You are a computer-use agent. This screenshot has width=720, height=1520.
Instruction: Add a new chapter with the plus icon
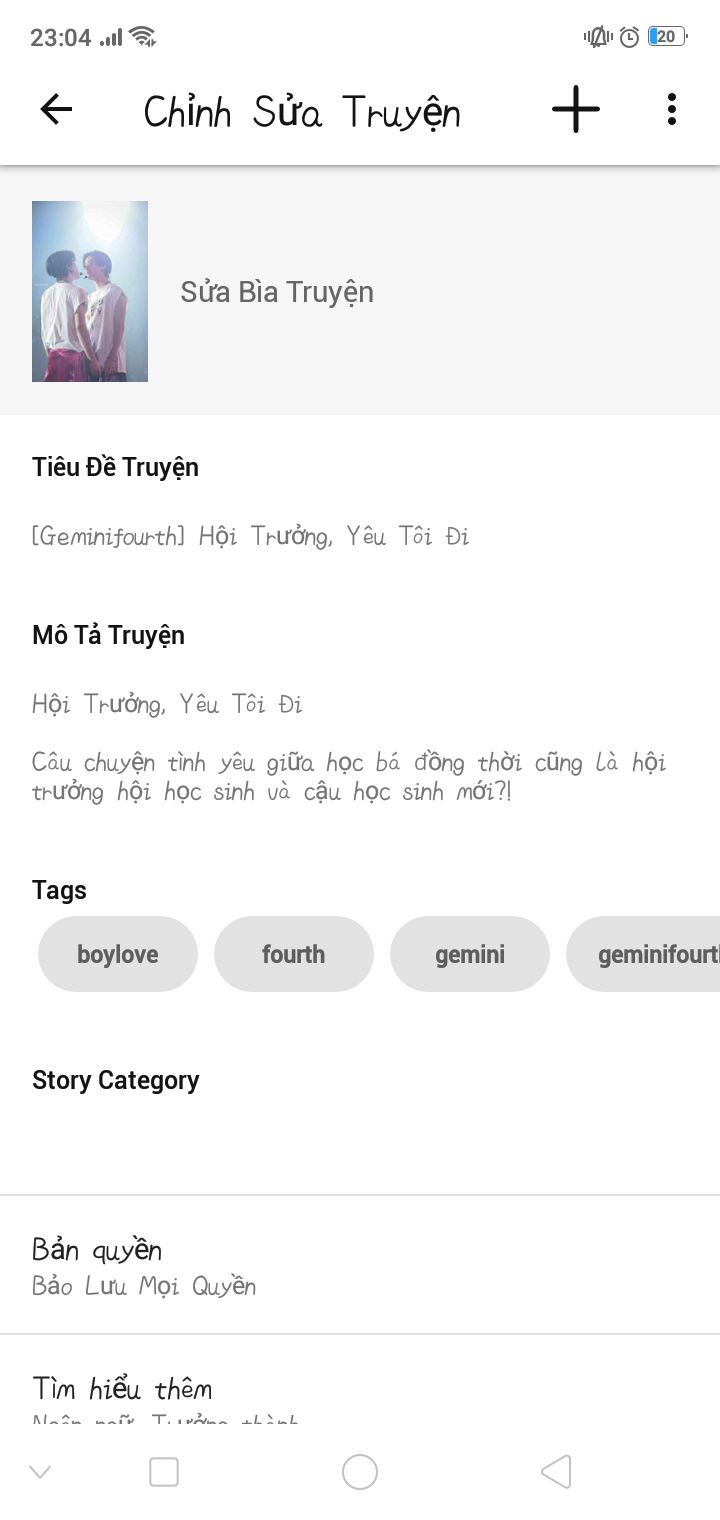pyautogui.click(x=576, y=109)
